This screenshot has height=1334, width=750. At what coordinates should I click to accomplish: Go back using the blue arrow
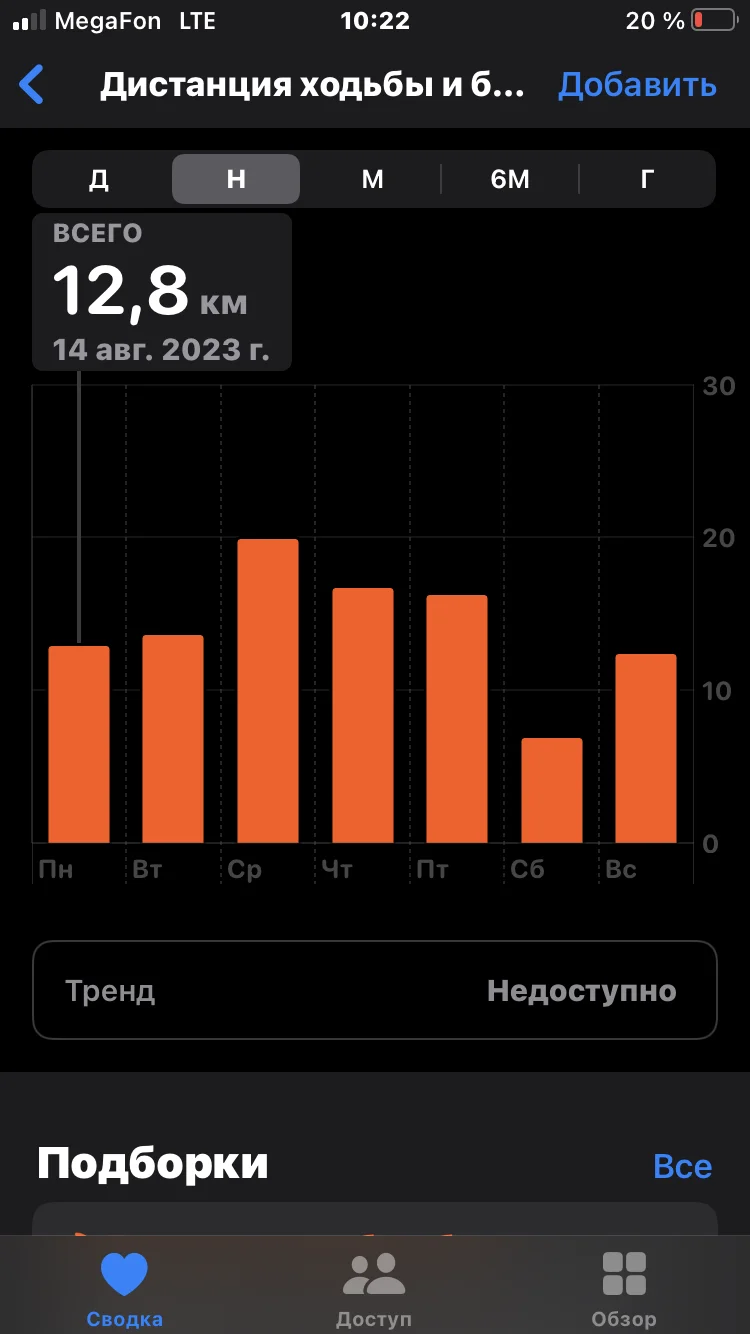coord(32,85)
